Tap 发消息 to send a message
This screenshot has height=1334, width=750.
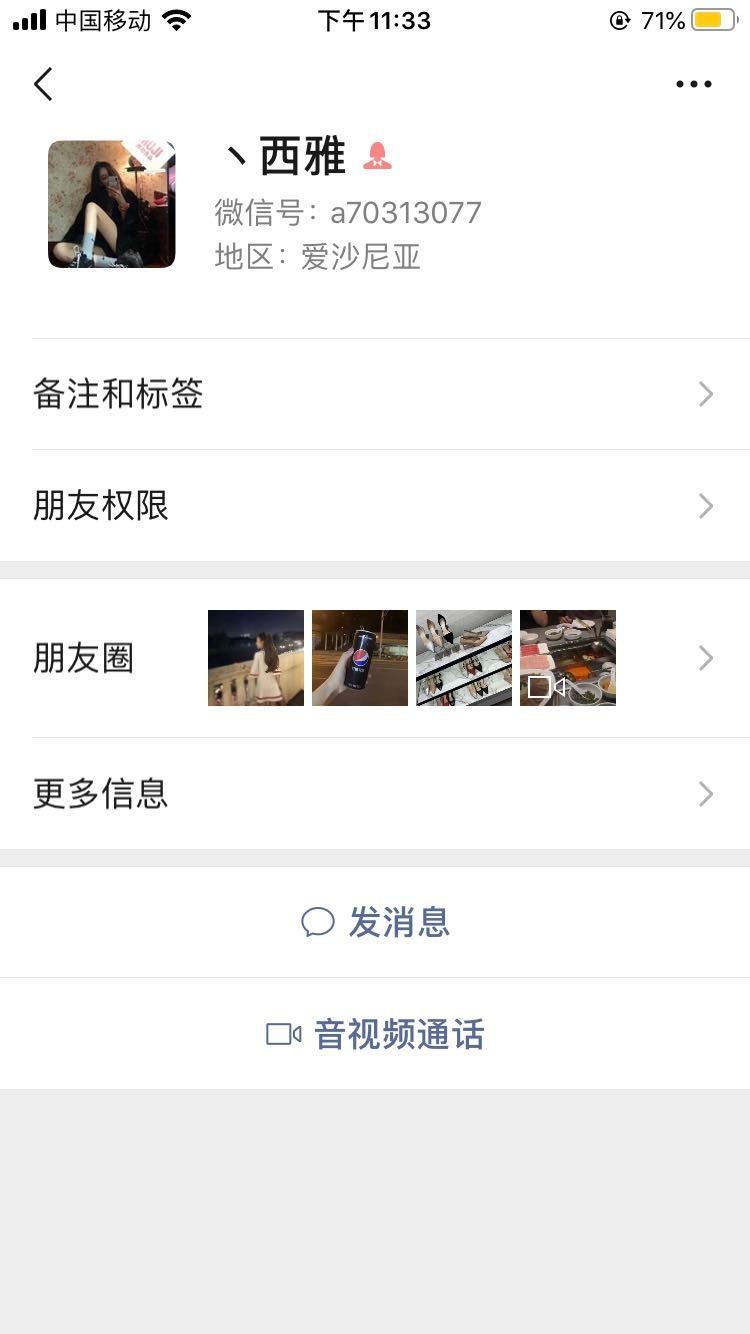point(400,922)
